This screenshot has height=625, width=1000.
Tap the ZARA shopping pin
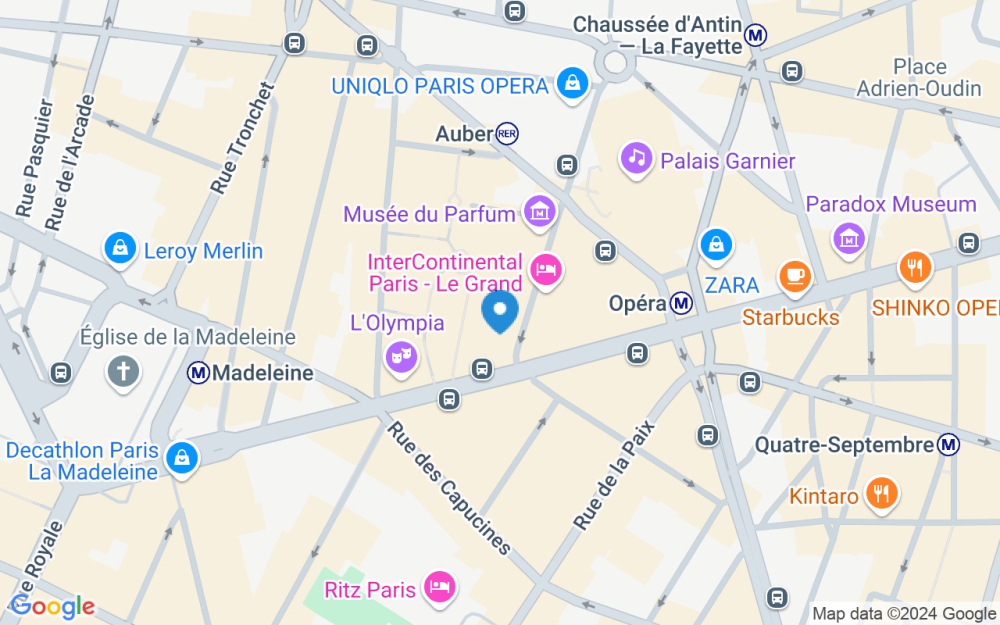pyautogui.click(x=716, y=247)
